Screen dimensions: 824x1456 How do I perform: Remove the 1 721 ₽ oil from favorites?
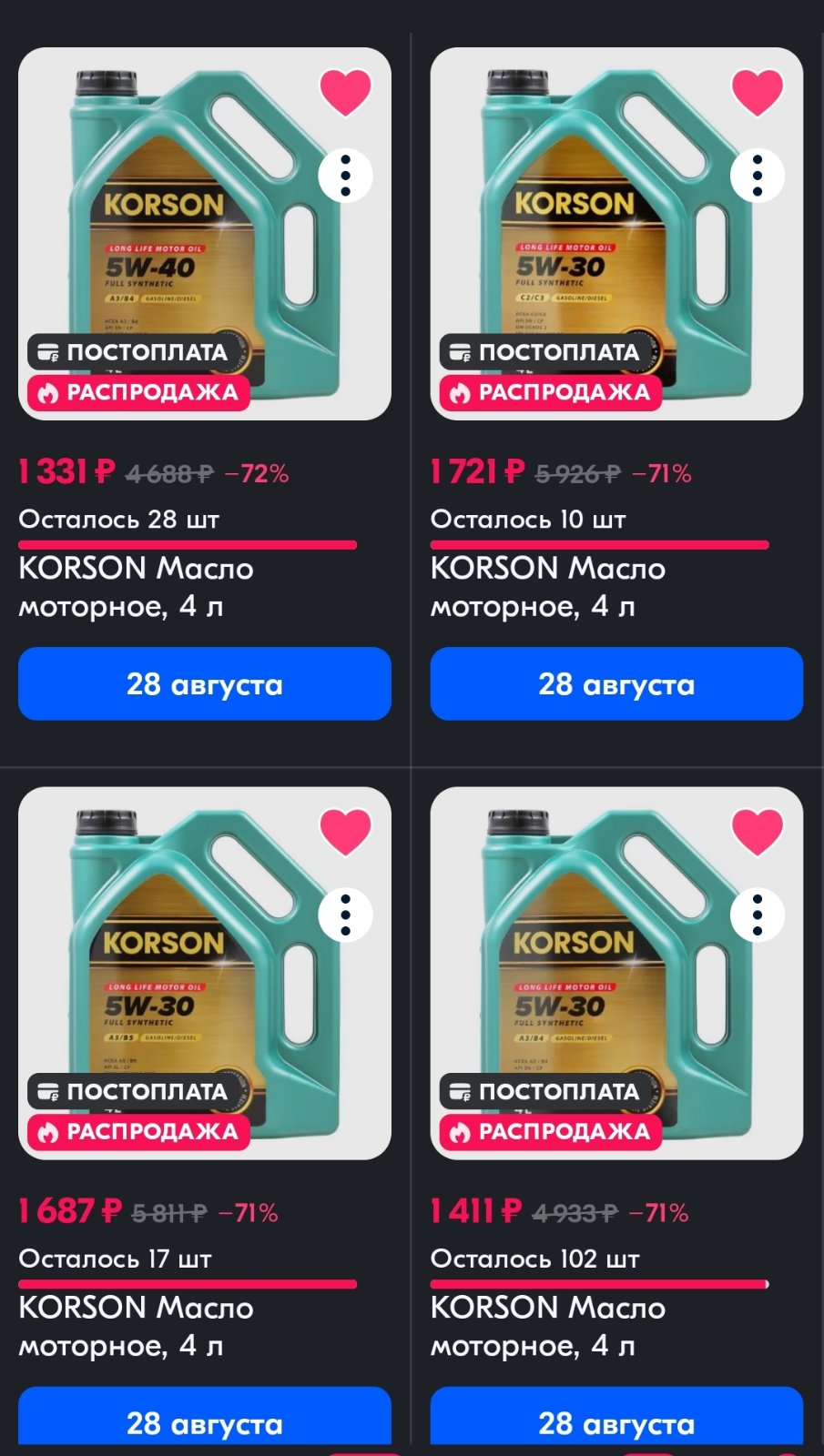click(x=758, y=92)
